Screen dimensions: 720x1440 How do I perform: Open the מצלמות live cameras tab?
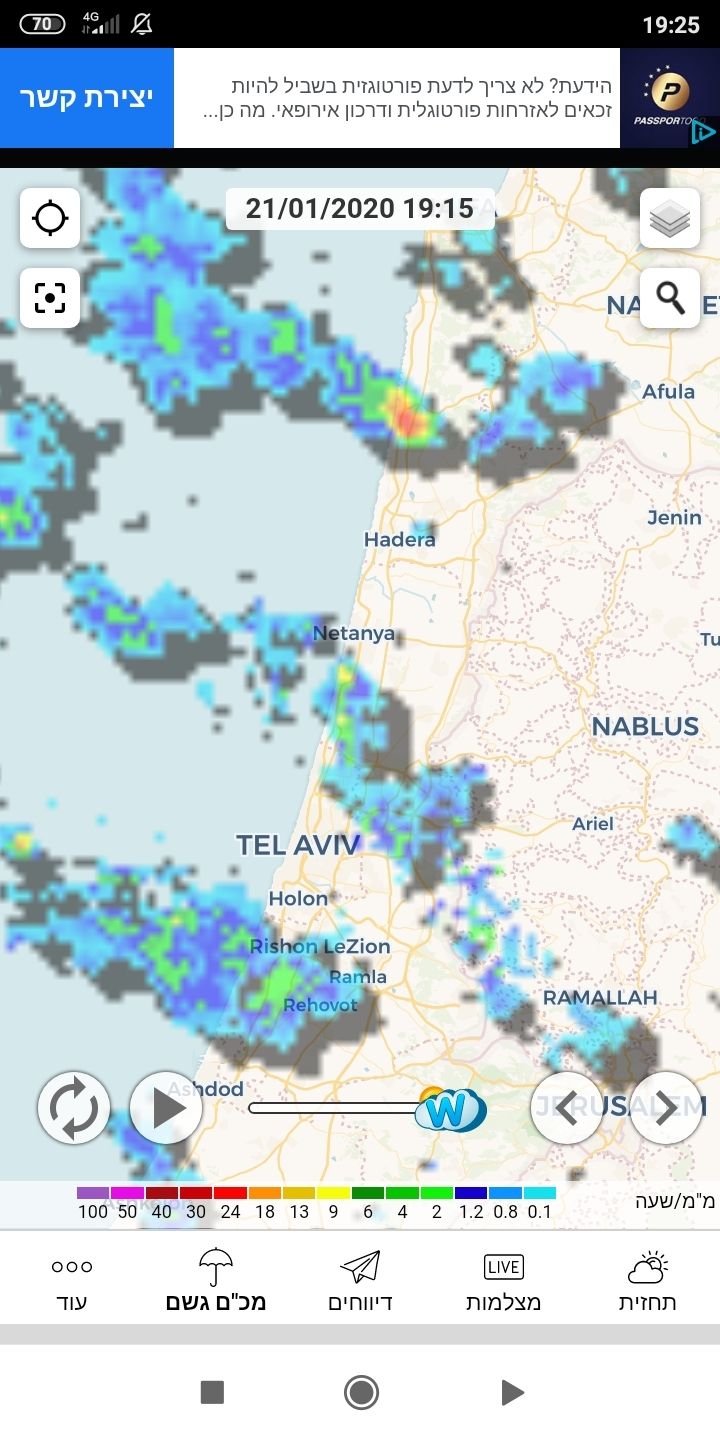pos(503,1281)
